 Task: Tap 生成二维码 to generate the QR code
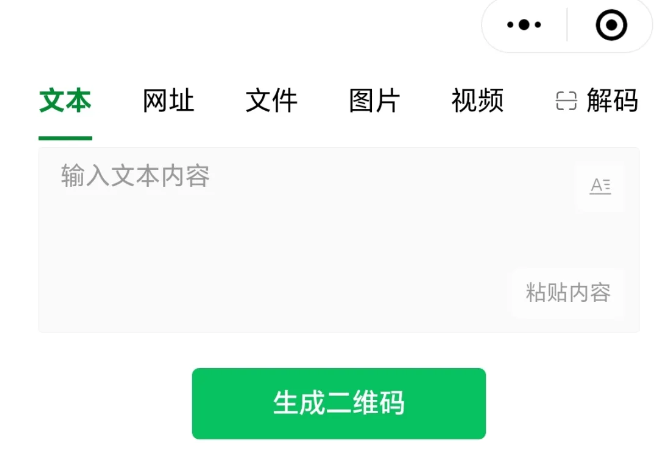point(338,404)
